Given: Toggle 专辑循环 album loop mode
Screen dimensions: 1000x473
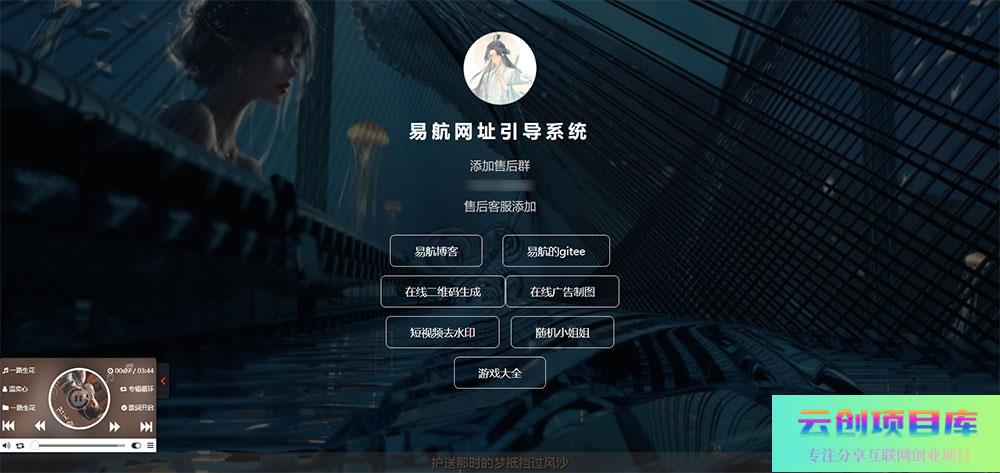Looking at the screenshot, I should click(137, 388).
